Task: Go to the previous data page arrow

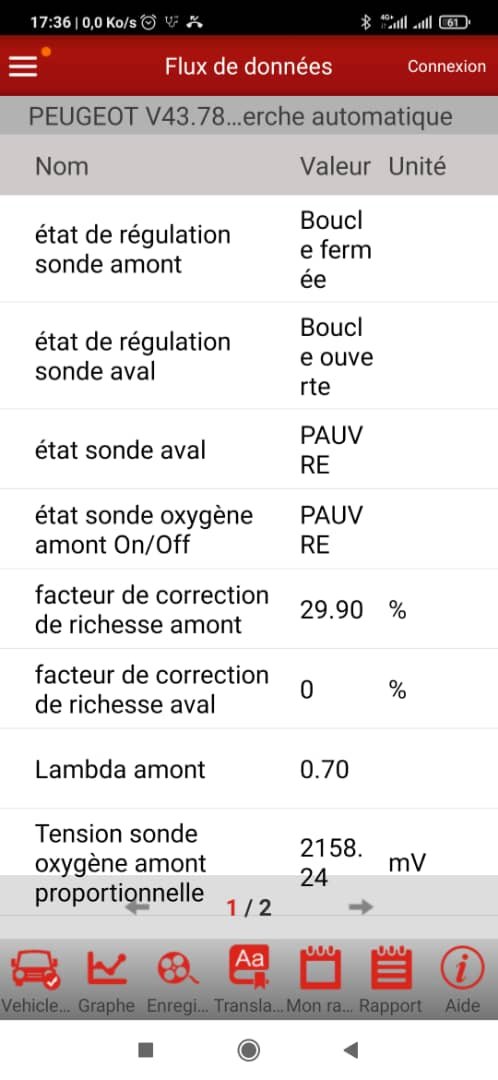Action: 138,907
